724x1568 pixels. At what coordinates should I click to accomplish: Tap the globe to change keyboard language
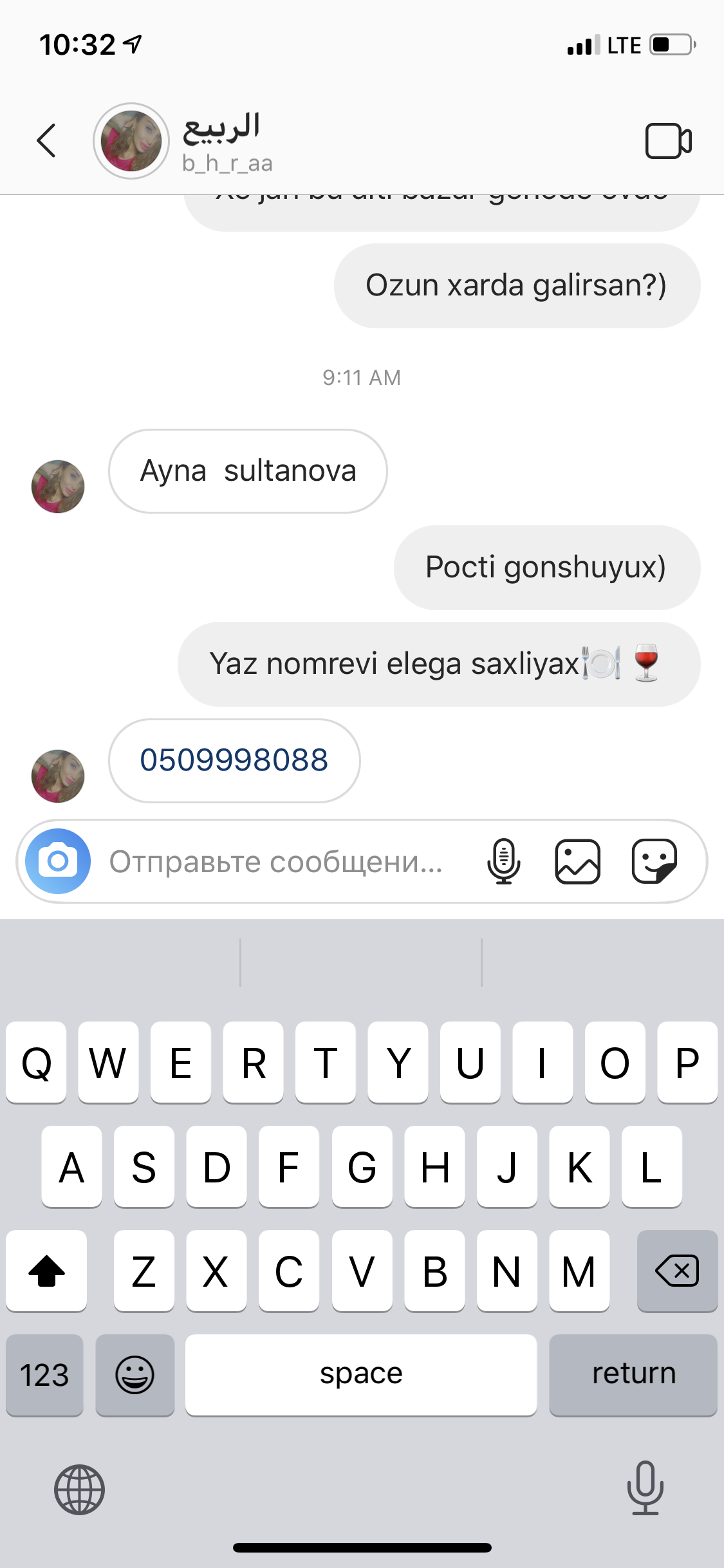[79, 1489]
